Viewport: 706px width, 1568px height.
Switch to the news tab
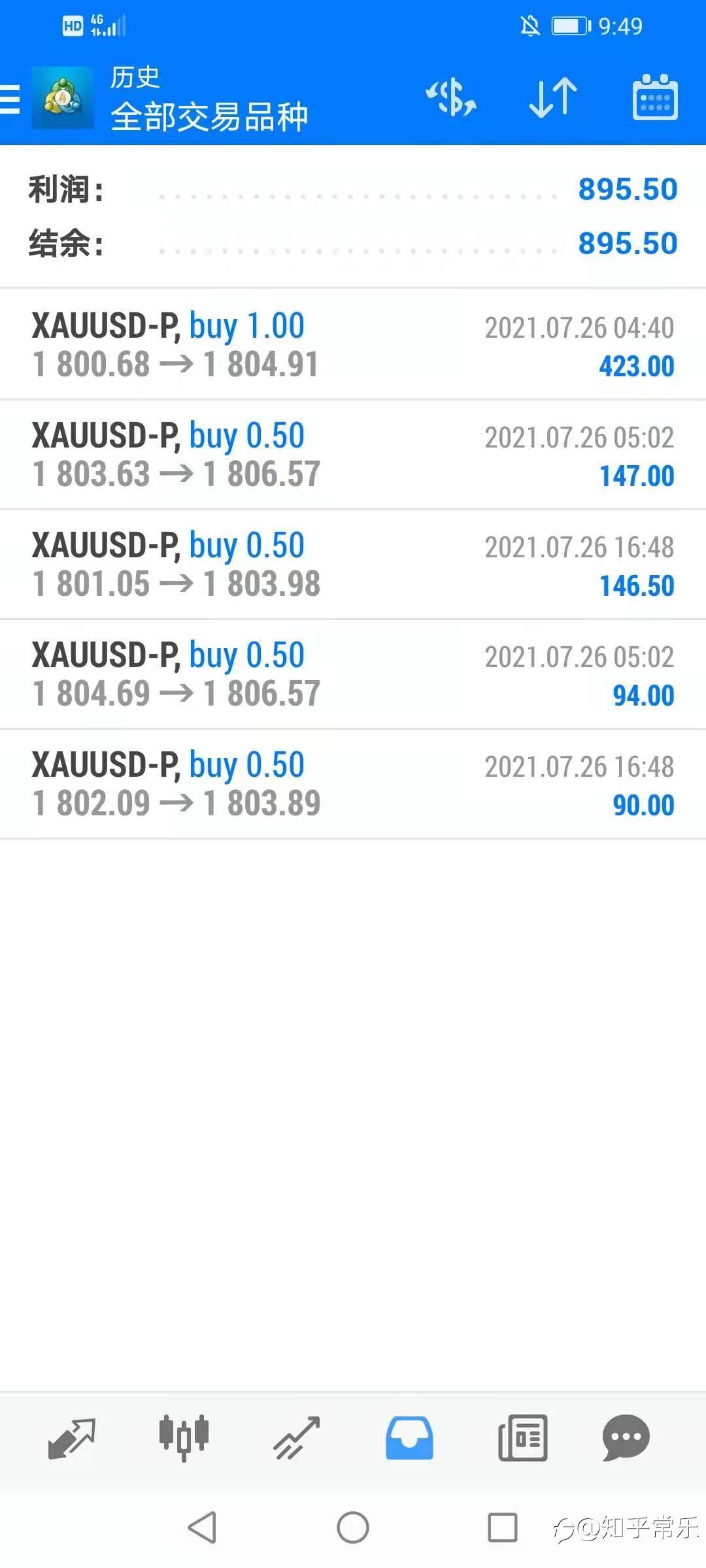[x=522, y=1437]
